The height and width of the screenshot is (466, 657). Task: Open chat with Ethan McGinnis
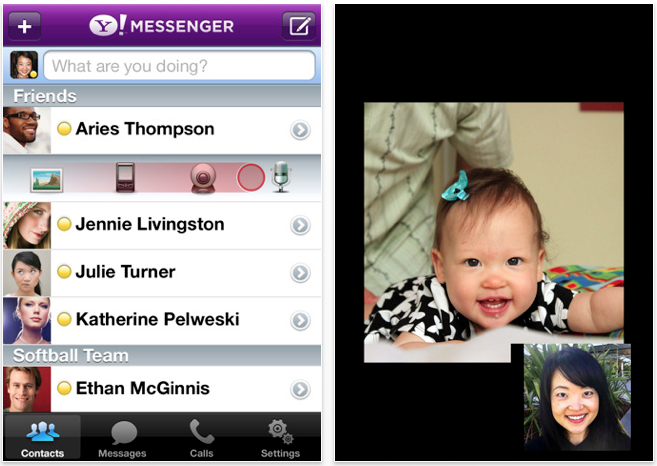coord(142,388)
